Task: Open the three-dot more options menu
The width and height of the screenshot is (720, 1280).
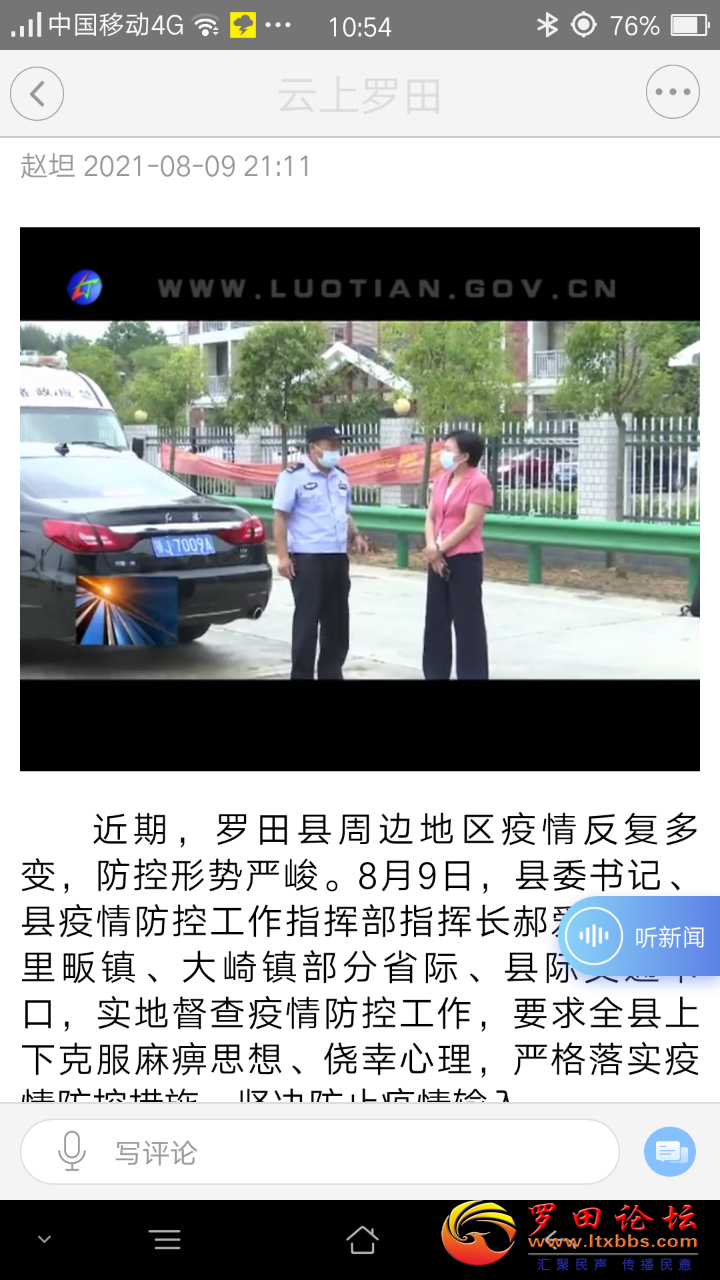Action: click(x=672, y=93)
